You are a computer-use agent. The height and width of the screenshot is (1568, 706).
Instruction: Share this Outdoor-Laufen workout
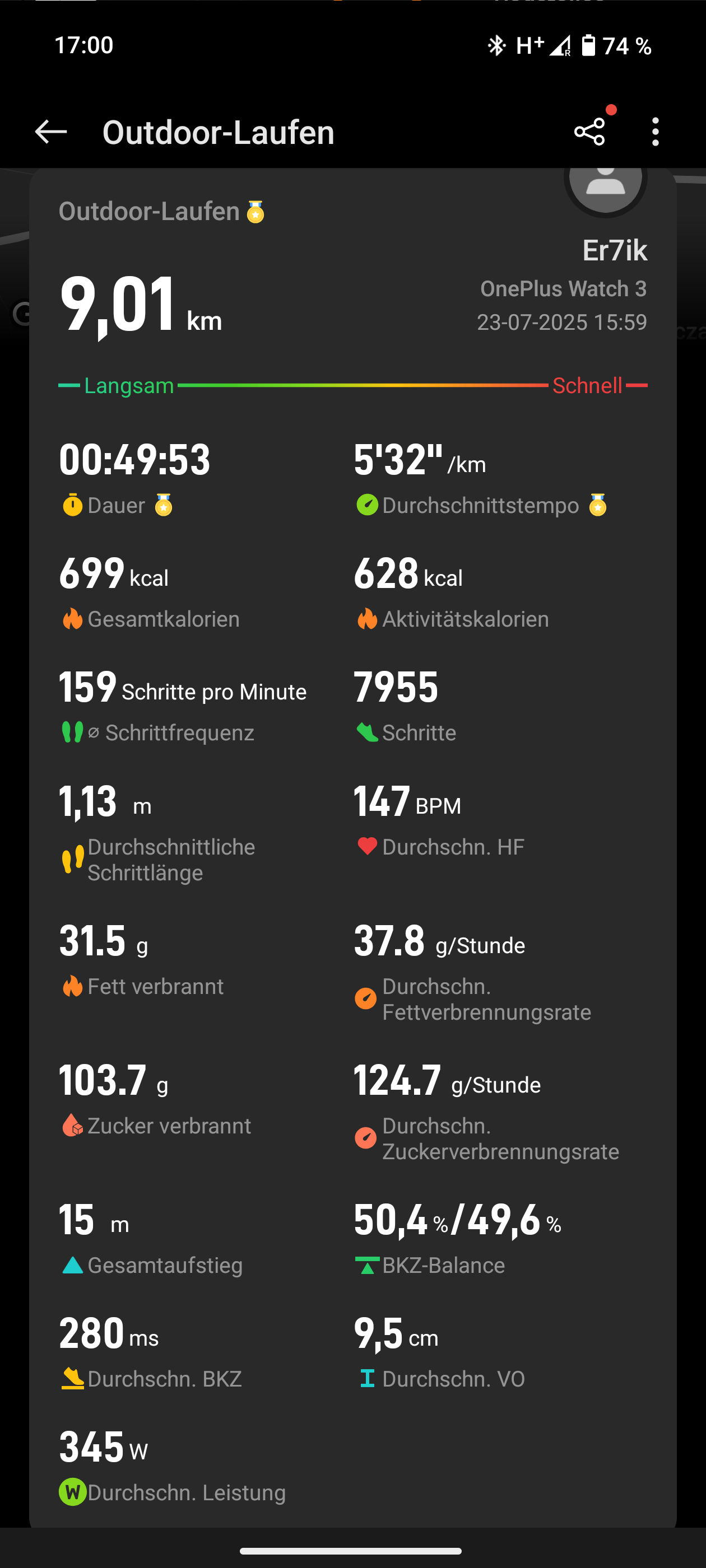pos(589,132)
